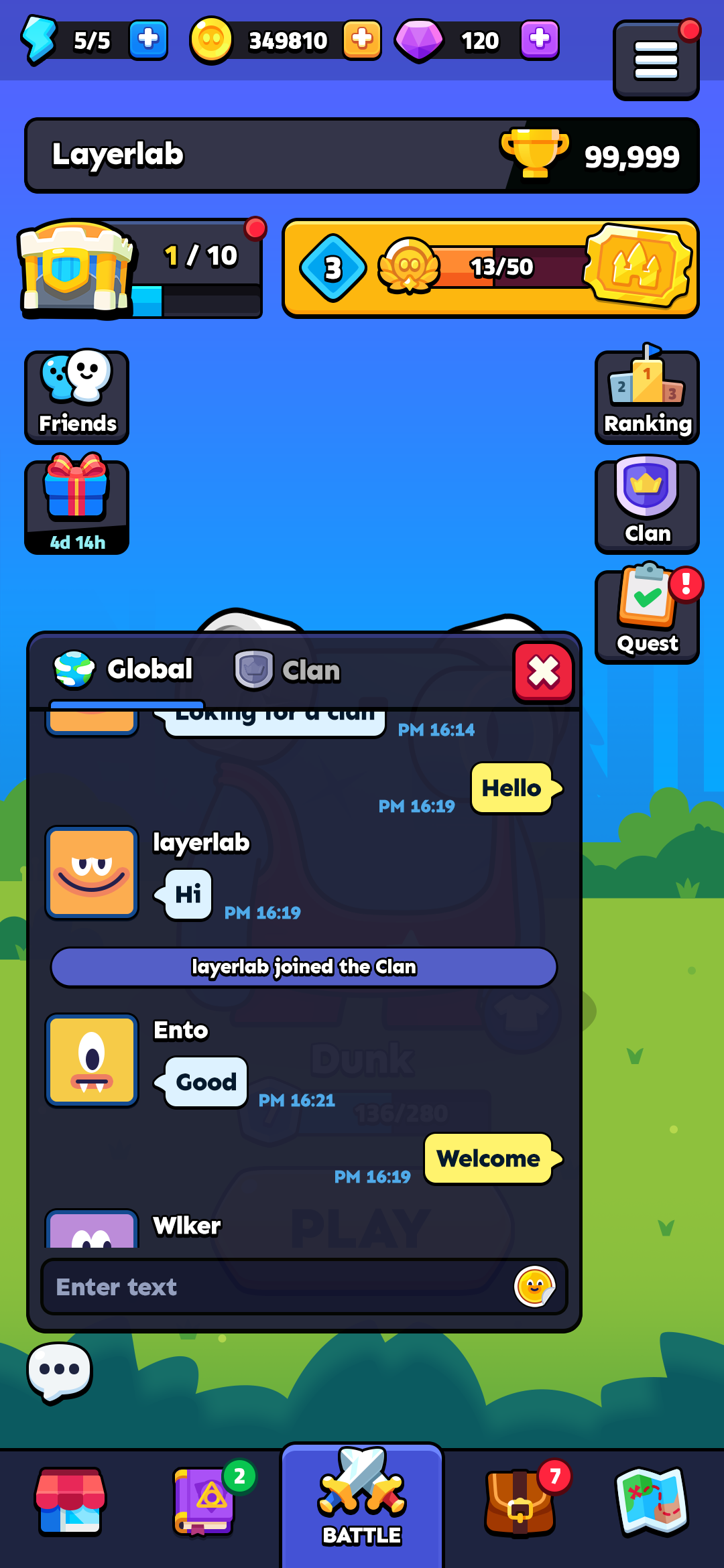Open the emoji sticker picker
The width and height of the screenshot is (724, 1568).
point(534,1287)
